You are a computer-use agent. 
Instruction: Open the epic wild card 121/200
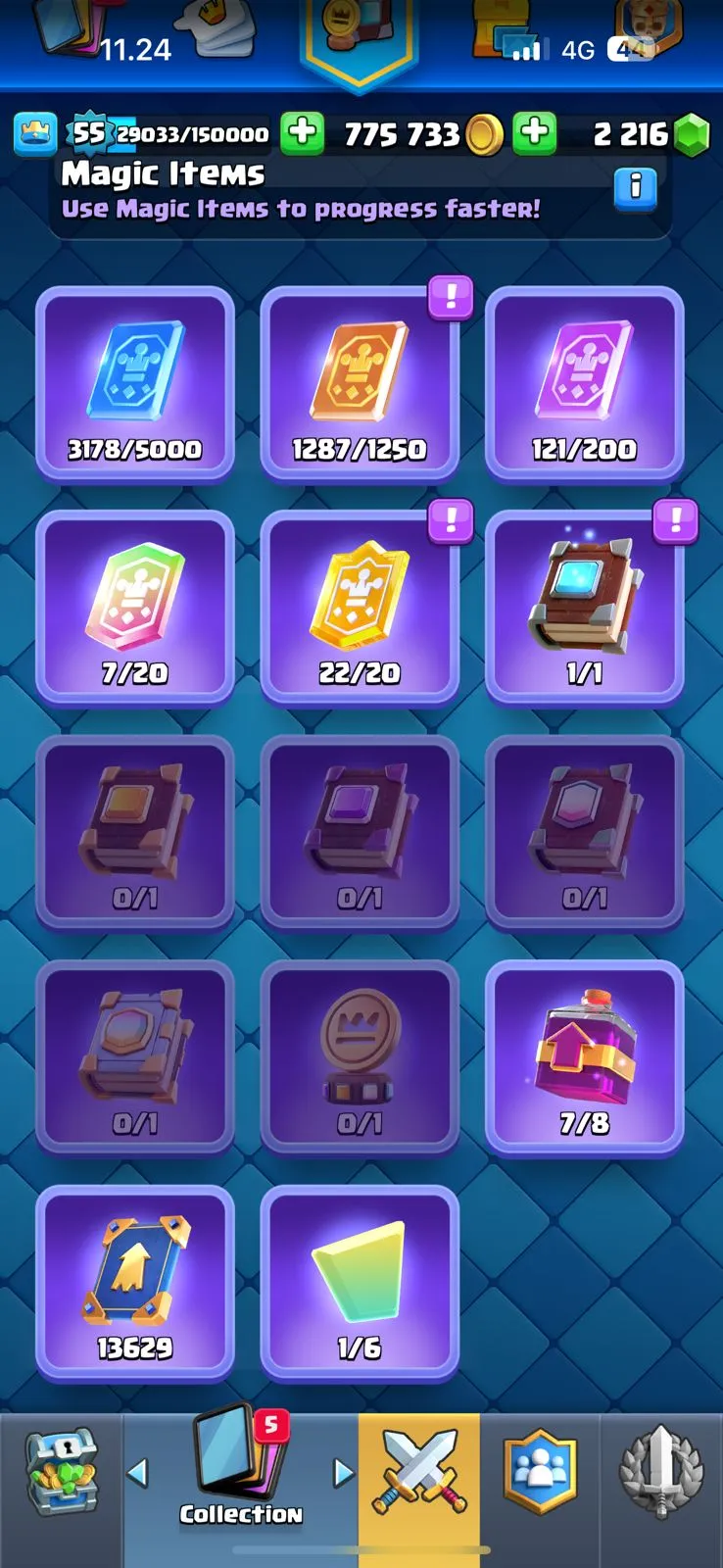point(584,384)
